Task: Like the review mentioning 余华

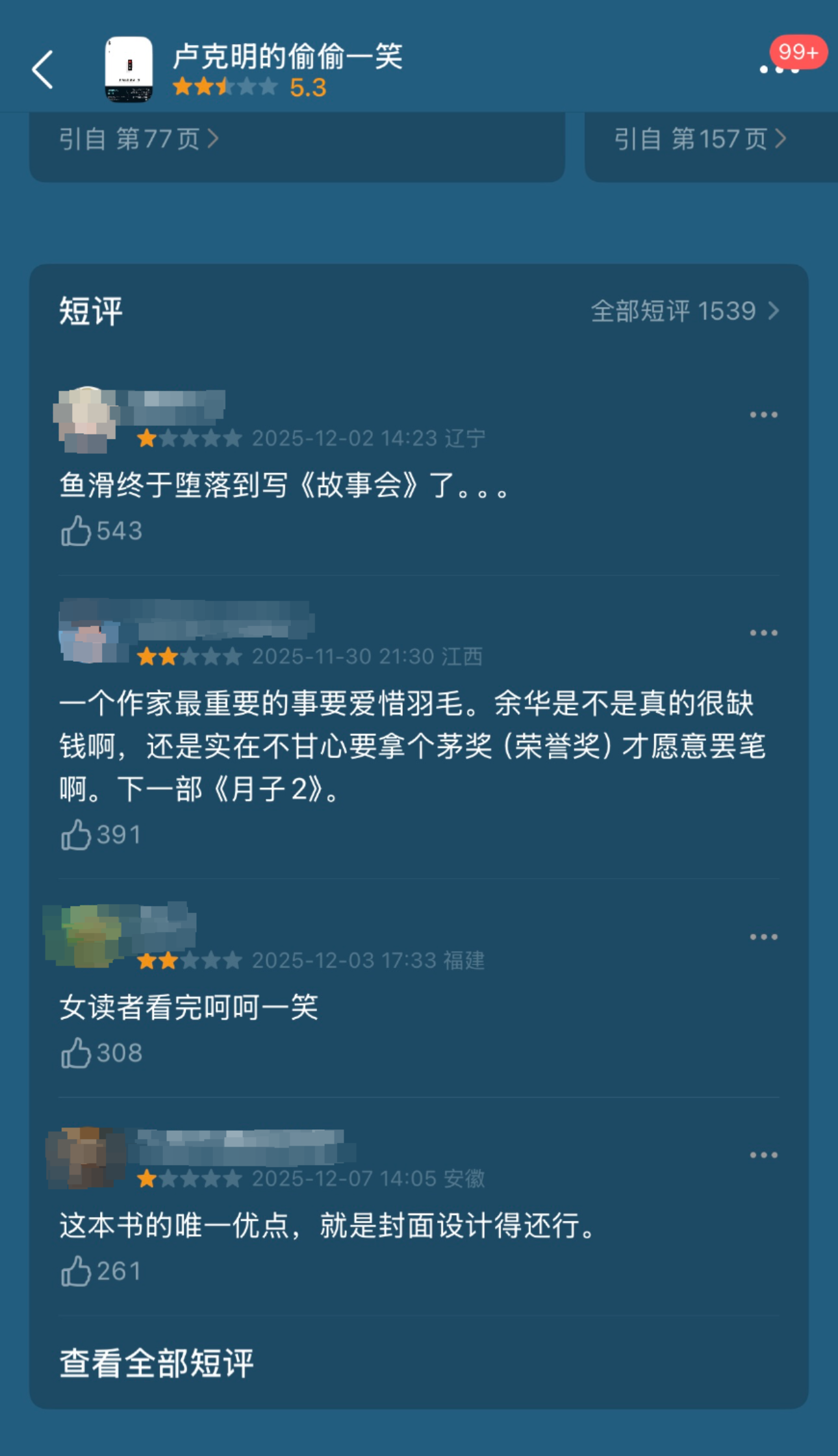Action: click(x=77, y=835)
